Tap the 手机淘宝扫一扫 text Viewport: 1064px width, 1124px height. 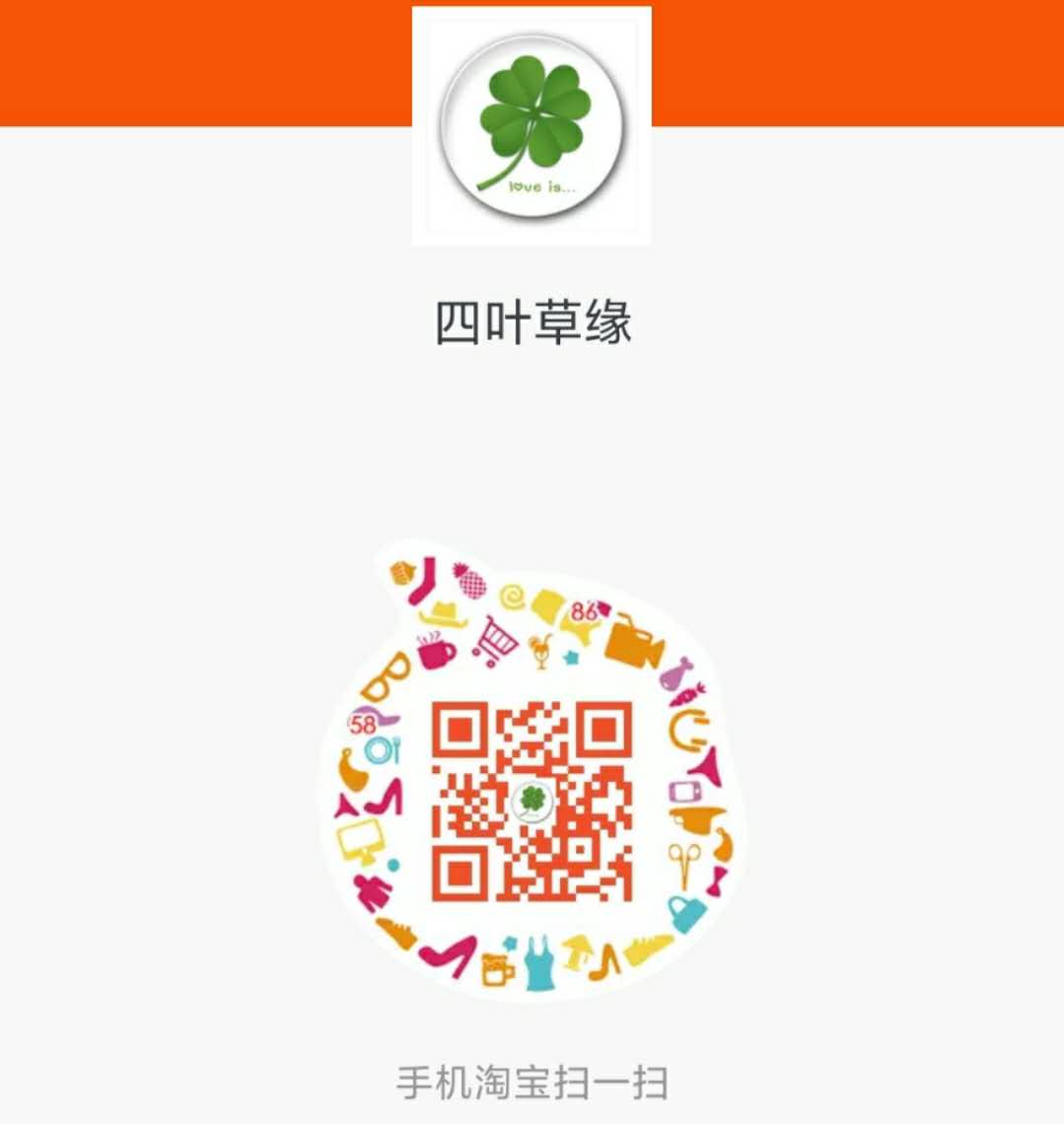(x=532, y=1083)
